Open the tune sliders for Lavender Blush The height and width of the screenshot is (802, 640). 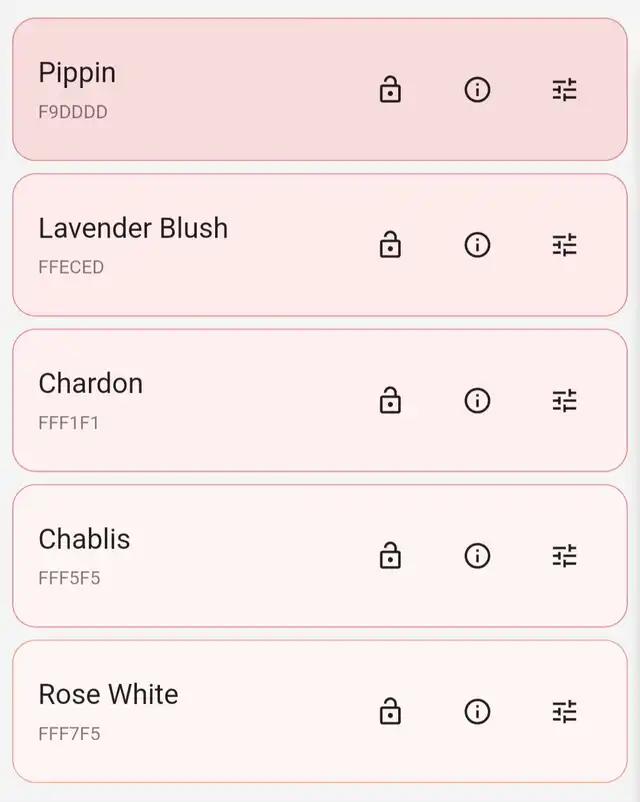click(x=565, y=245)
